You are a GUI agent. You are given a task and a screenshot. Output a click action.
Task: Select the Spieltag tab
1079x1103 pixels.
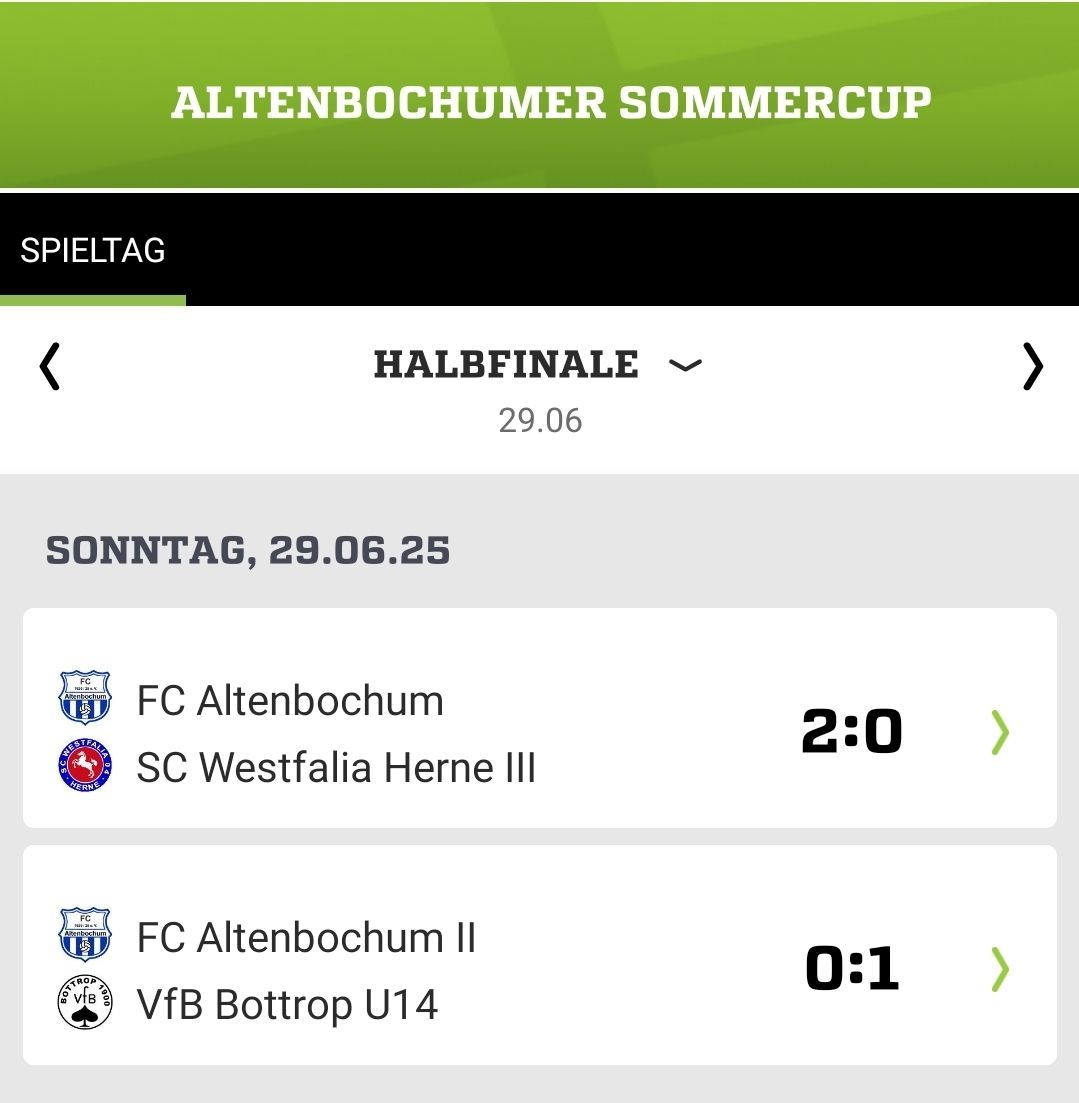pyautogui.click(x=93, y=250)
